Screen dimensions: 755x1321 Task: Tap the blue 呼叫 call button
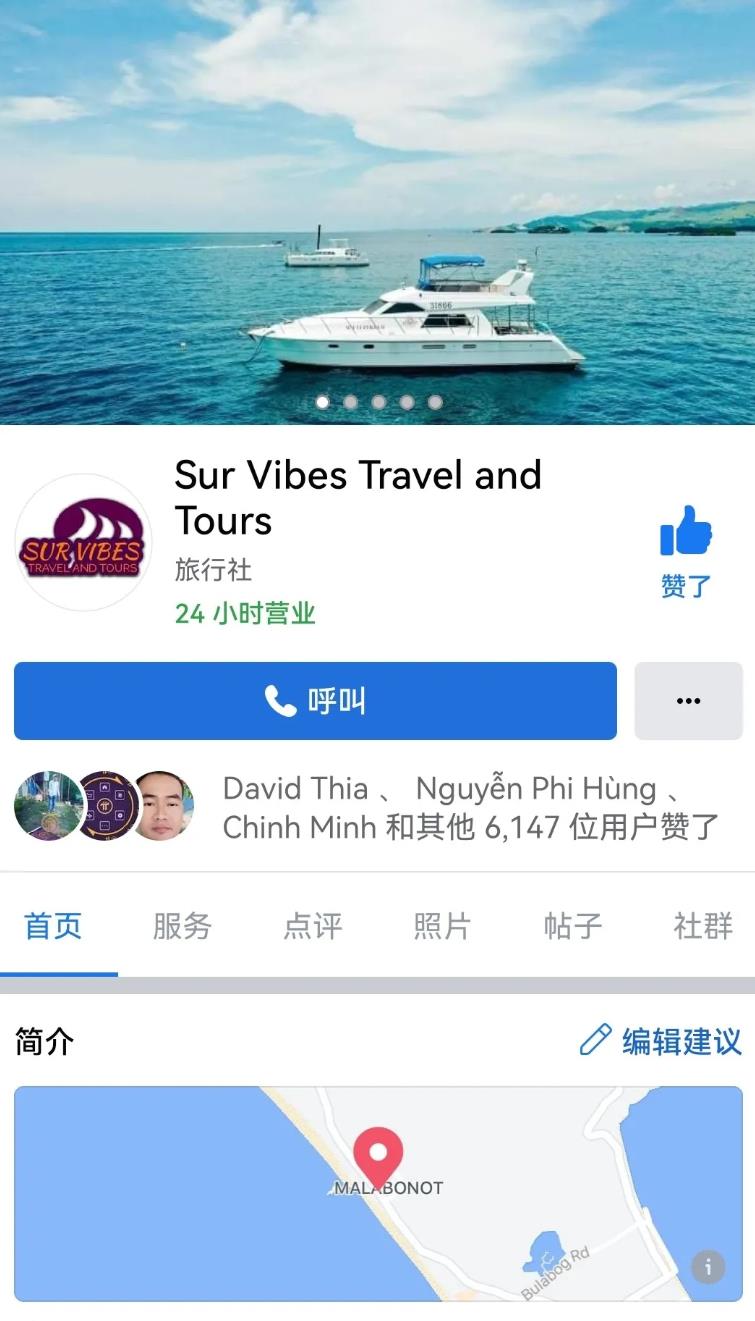pyautogui.click(x=315, y=701)
